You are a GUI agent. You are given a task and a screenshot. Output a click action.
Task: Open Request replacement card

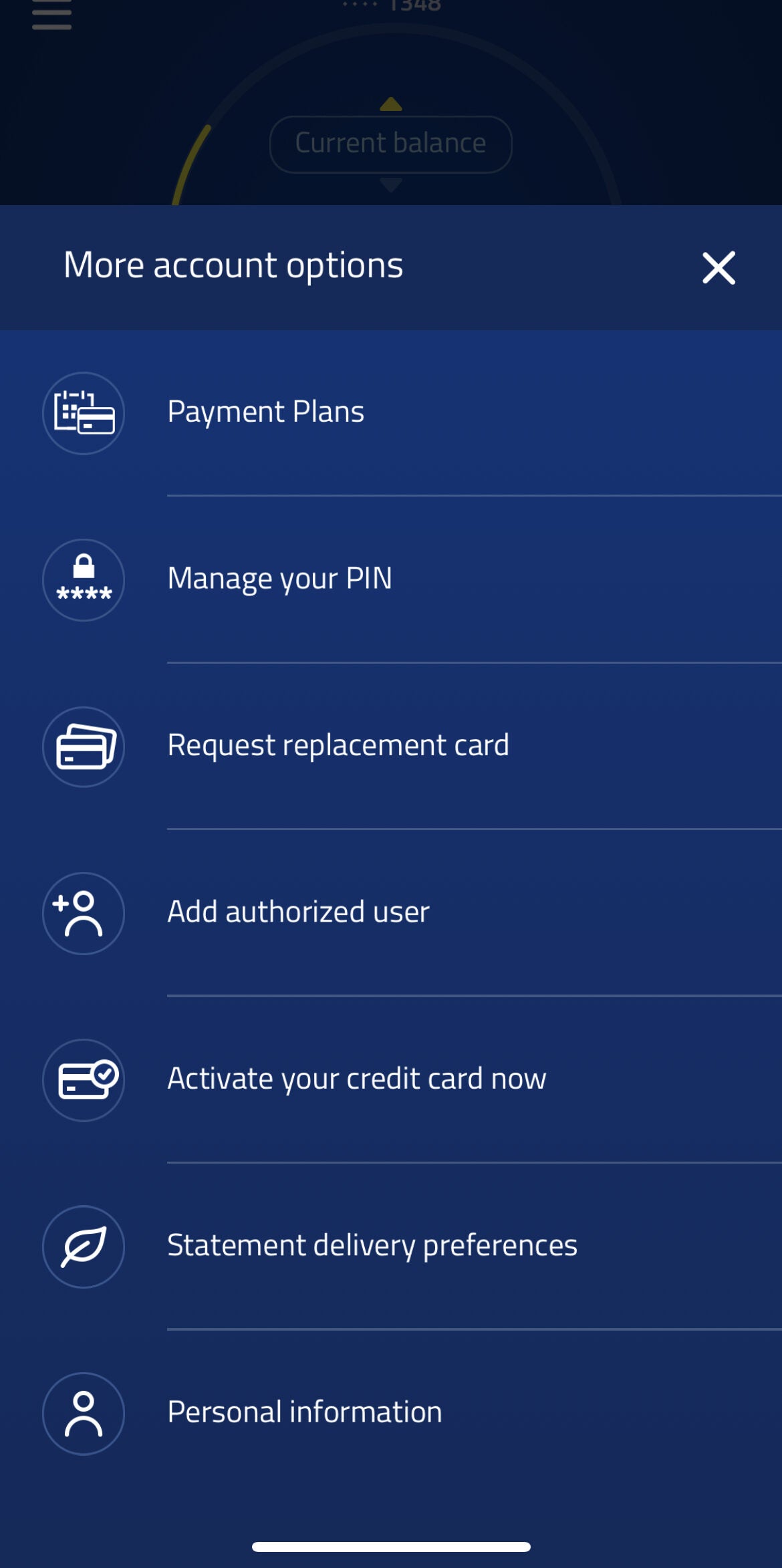(339, 746)
